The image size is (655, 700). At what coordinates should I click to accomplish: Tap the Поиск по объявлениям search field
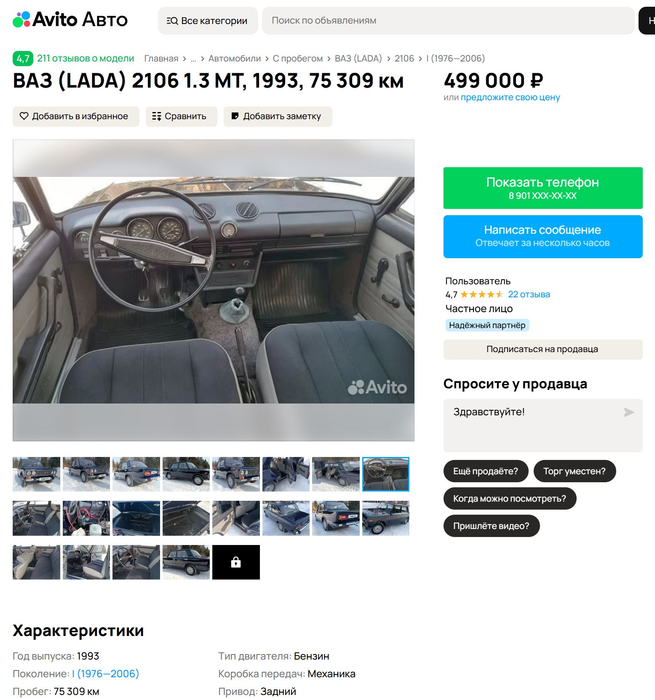pos(445,20)
